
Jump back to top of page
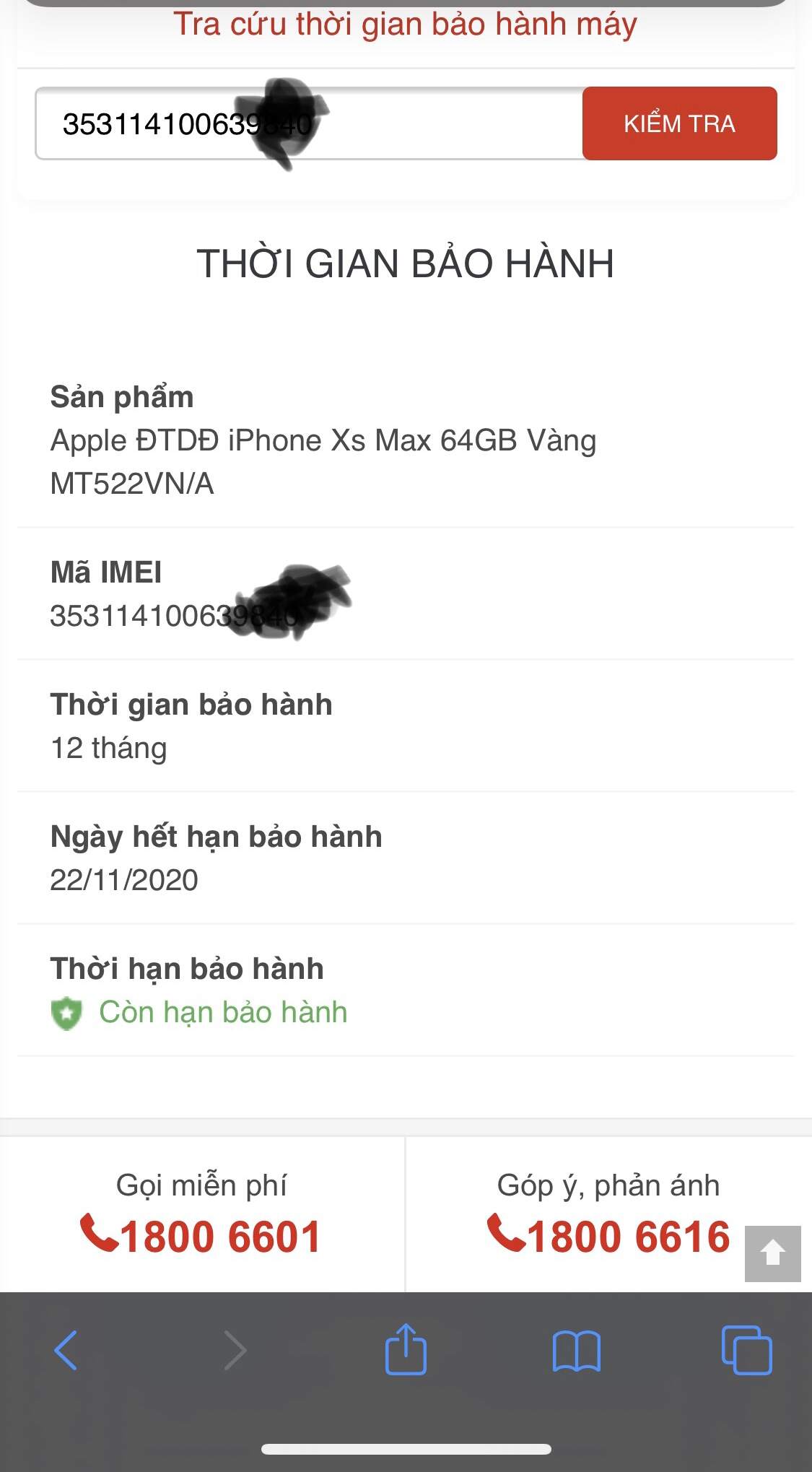click(x=772, y=1253)
